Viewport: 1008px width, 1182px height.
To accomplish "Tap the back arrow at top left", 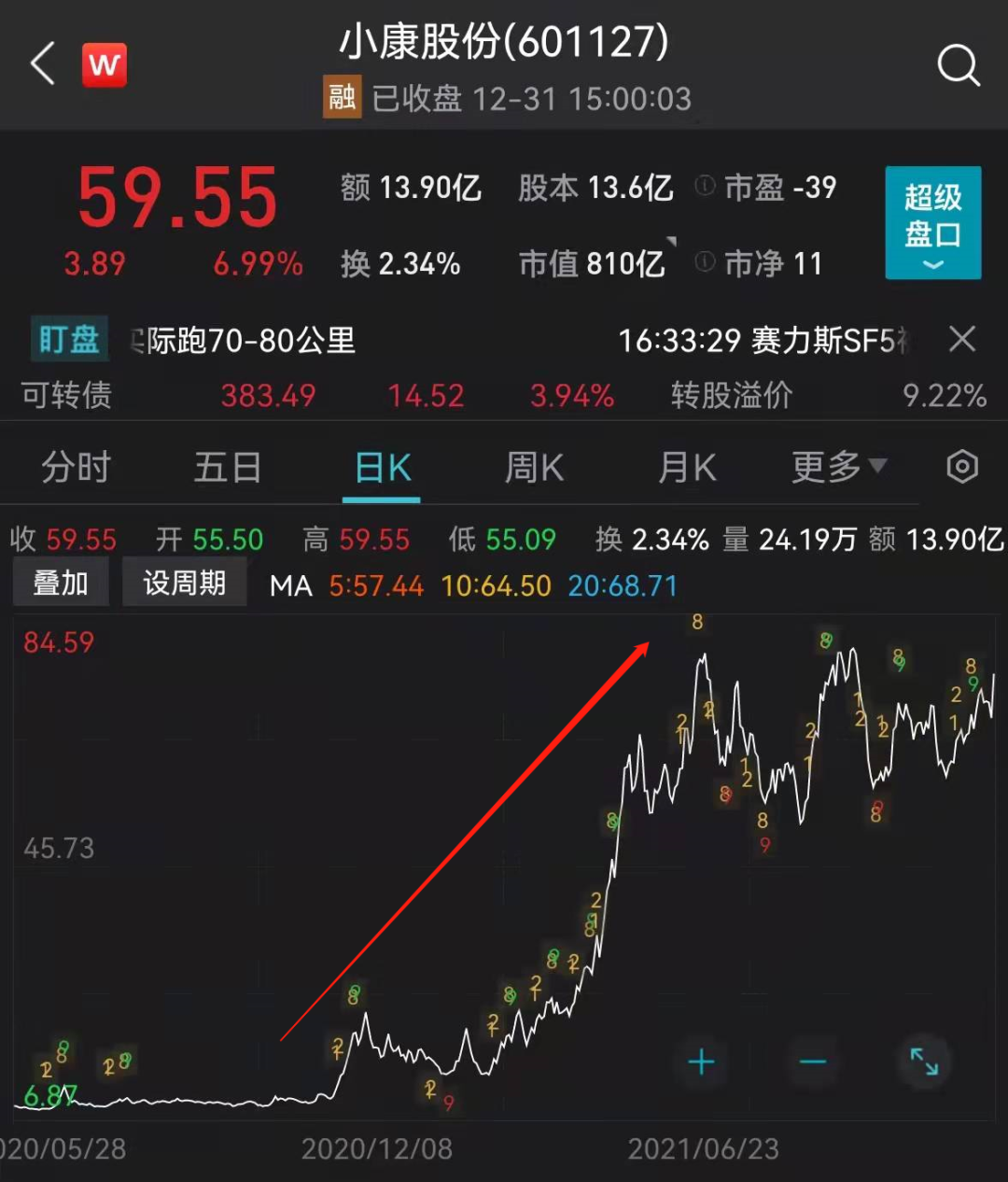I will (41, 63).
